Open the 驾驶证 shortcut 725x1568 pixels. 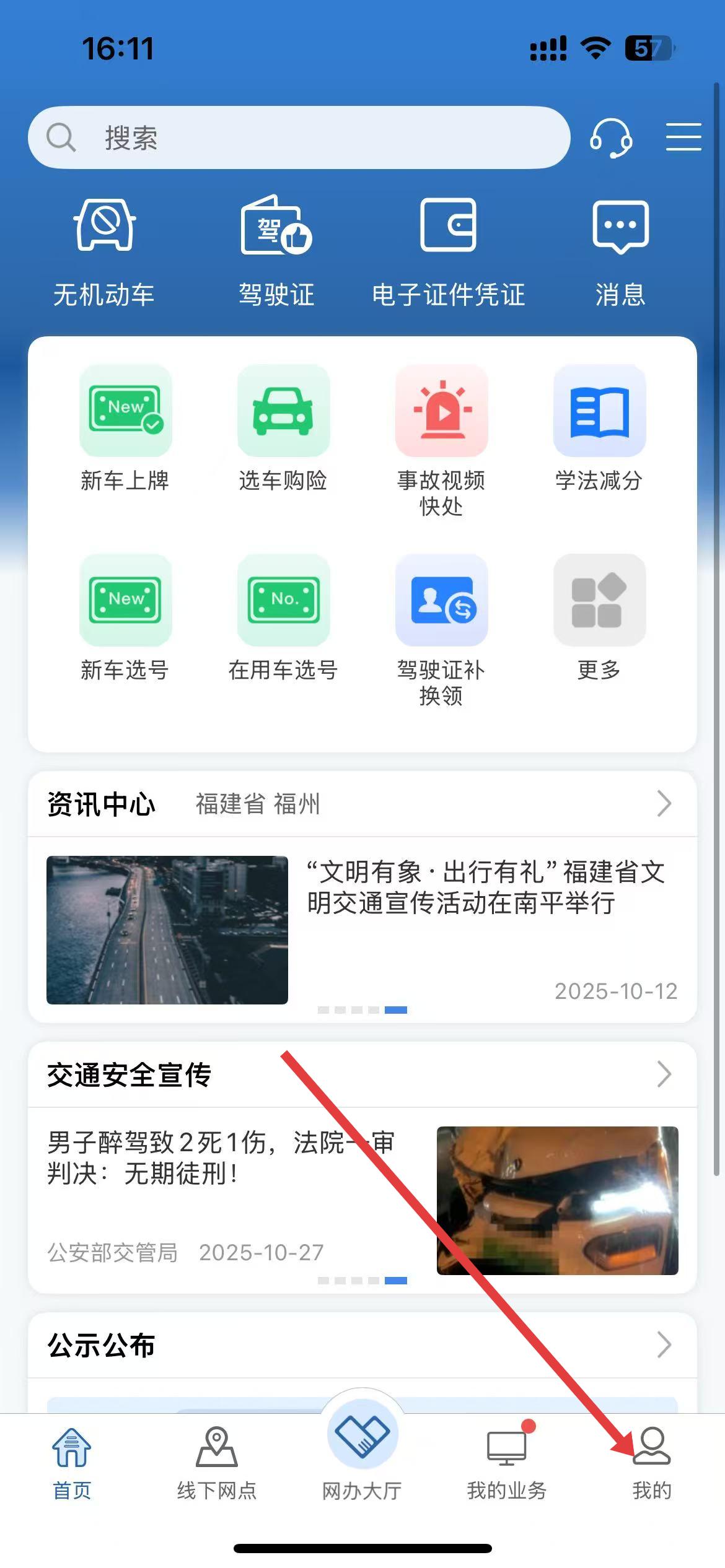276,251
